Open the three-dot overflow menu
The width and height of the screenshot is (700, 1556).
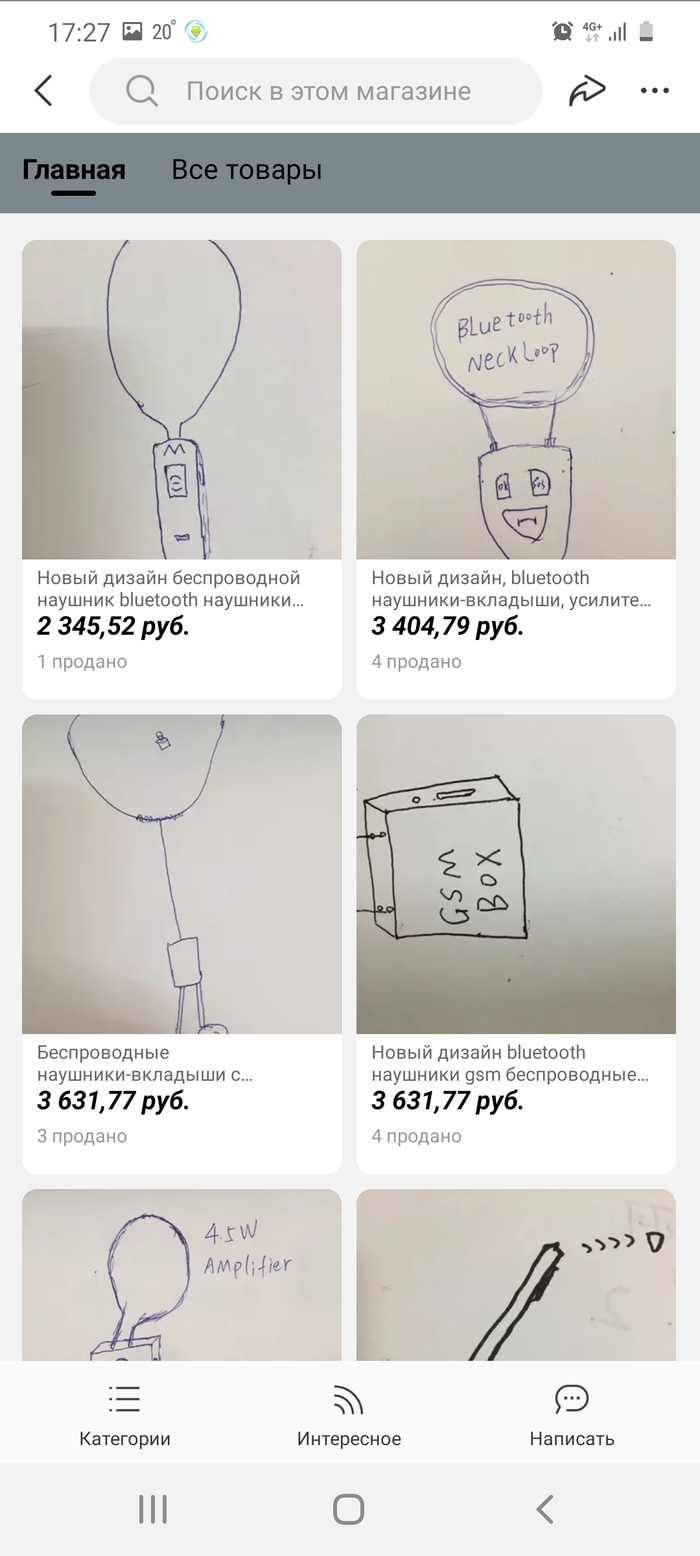click(654, 91)
